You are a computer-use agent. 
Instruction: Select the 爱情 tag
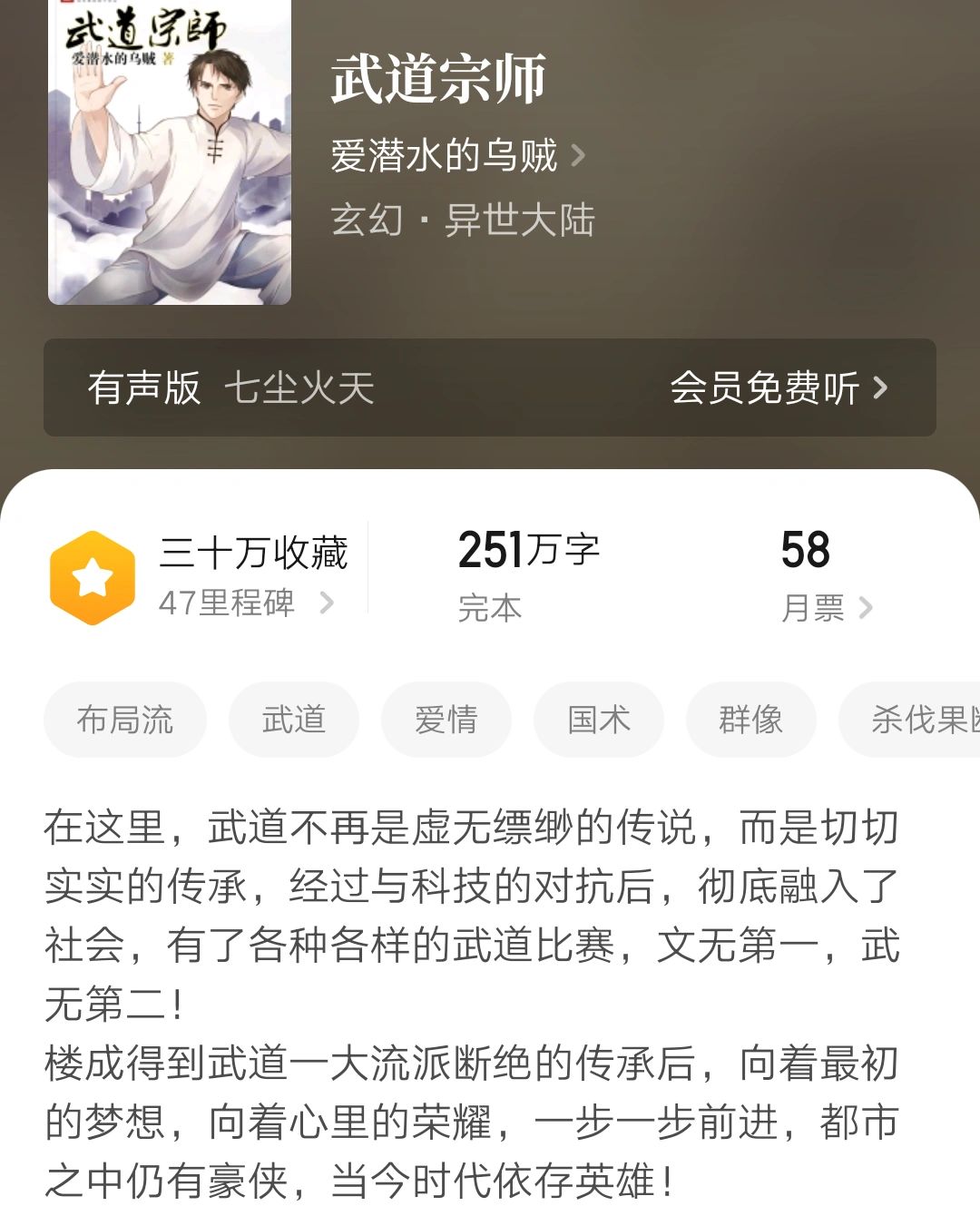click(446, 720)
